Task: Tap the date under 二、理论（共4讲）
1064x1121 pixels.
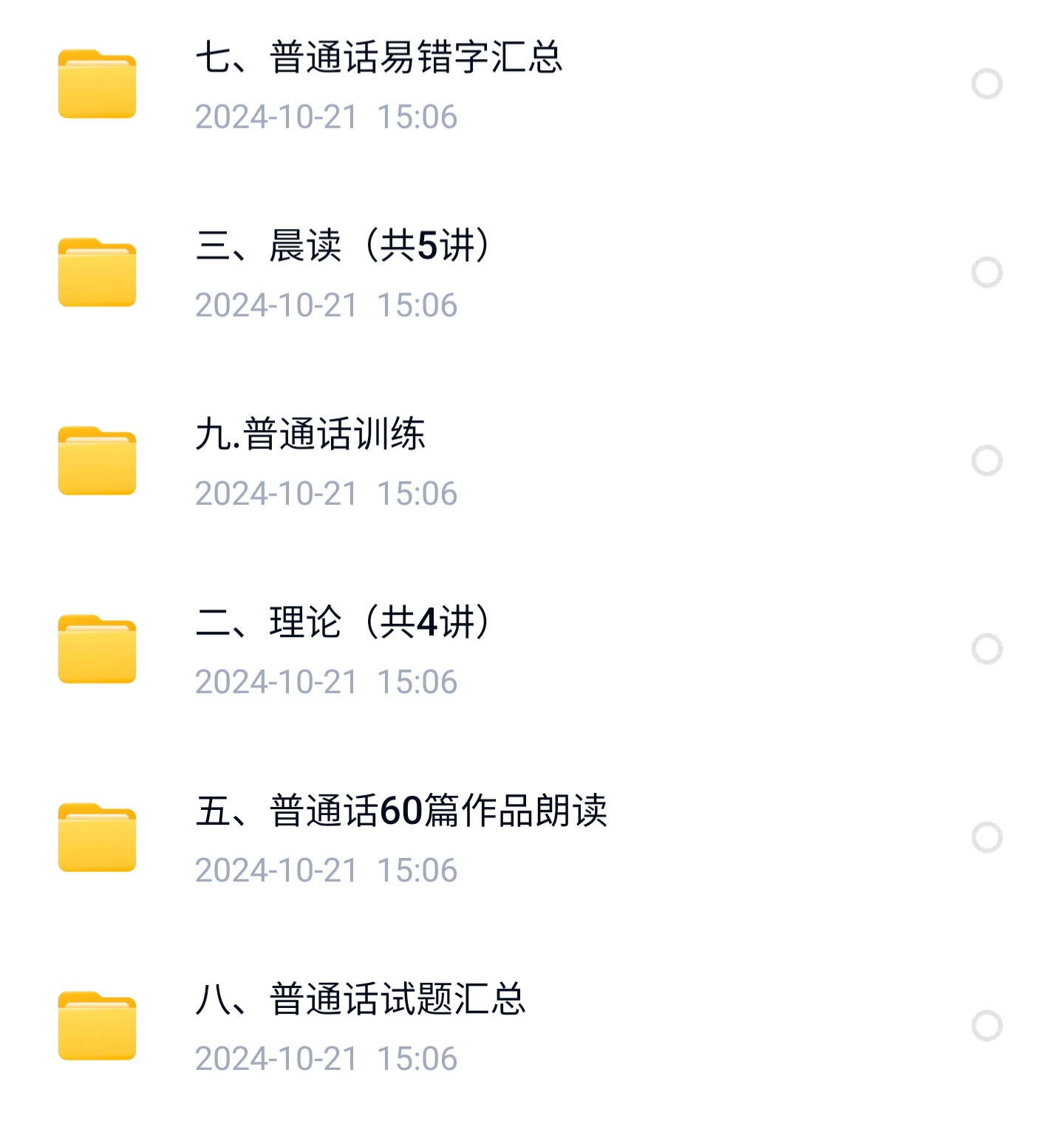Action: pos(327,681)
